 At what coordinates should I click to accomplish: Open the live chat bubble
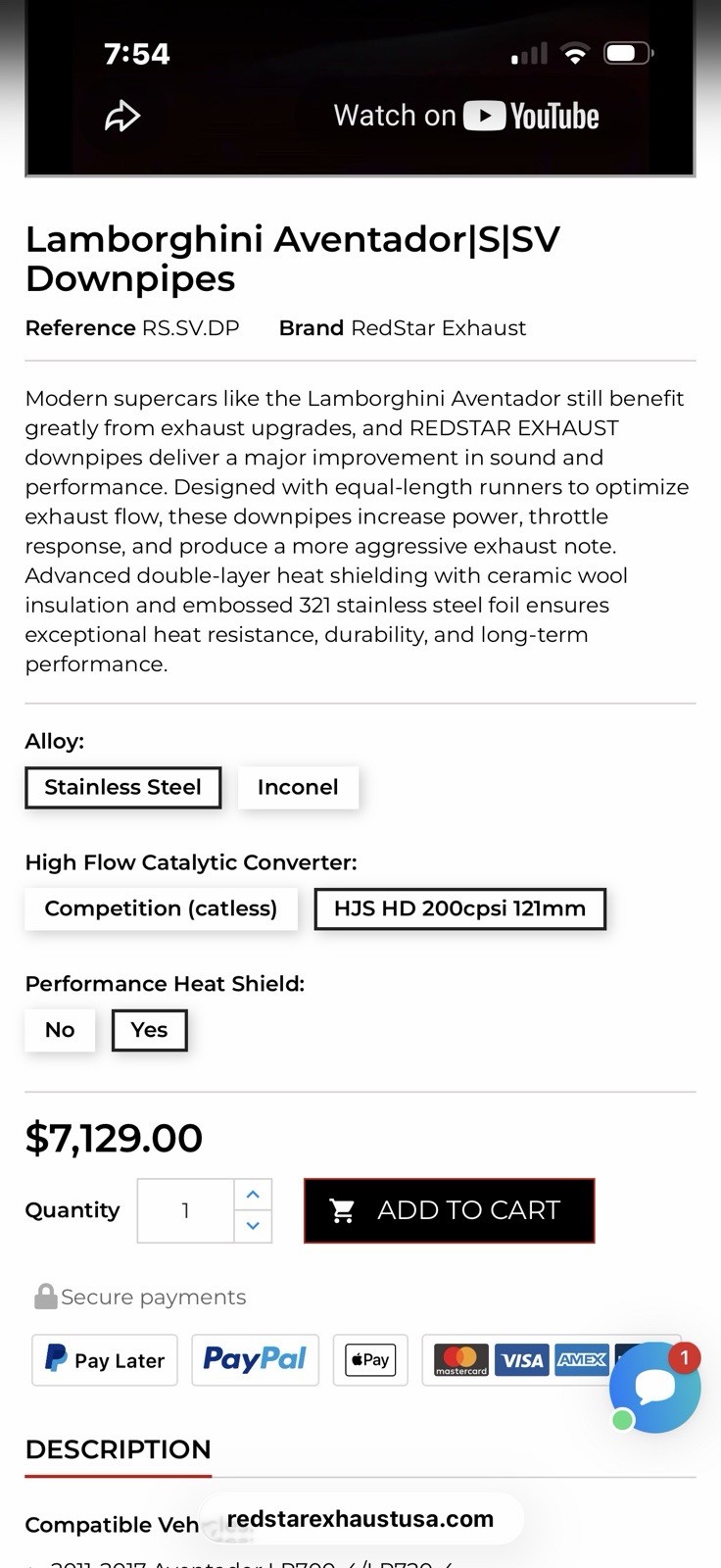654,1387
